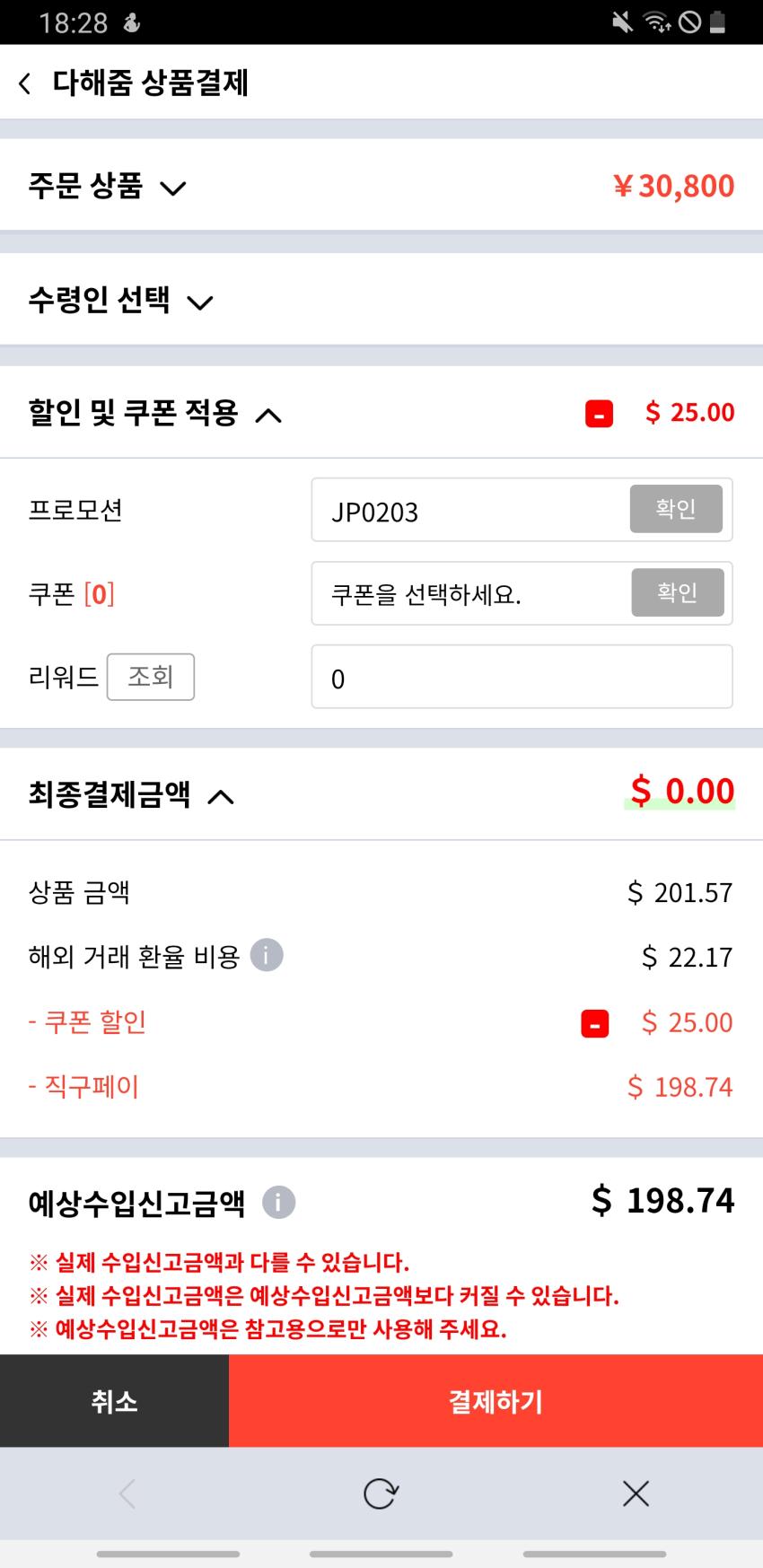Show info about 예상수입신고금액
Screen dimensions: 763x1568
click(278, 1202)
